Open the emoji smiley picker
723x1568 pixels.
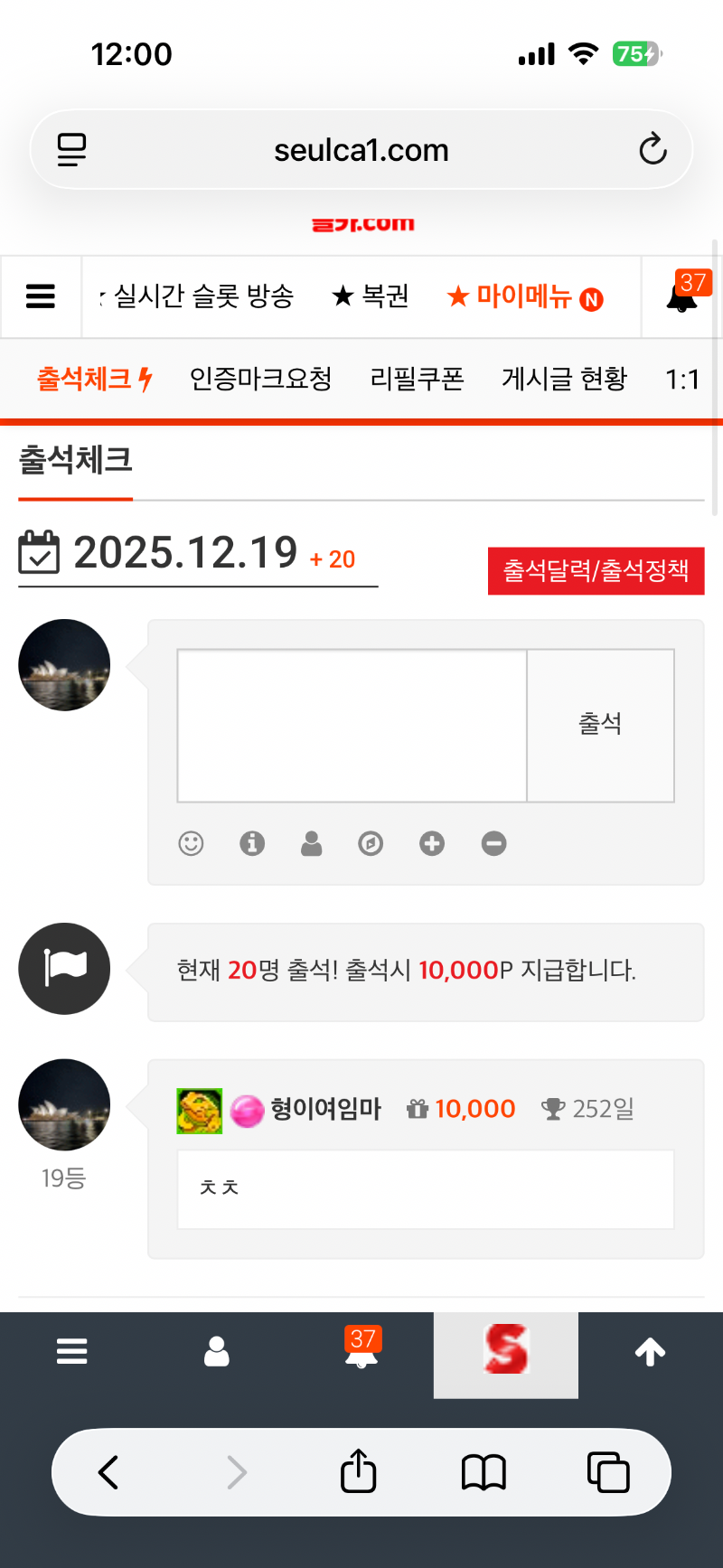(x=191, y=844)
